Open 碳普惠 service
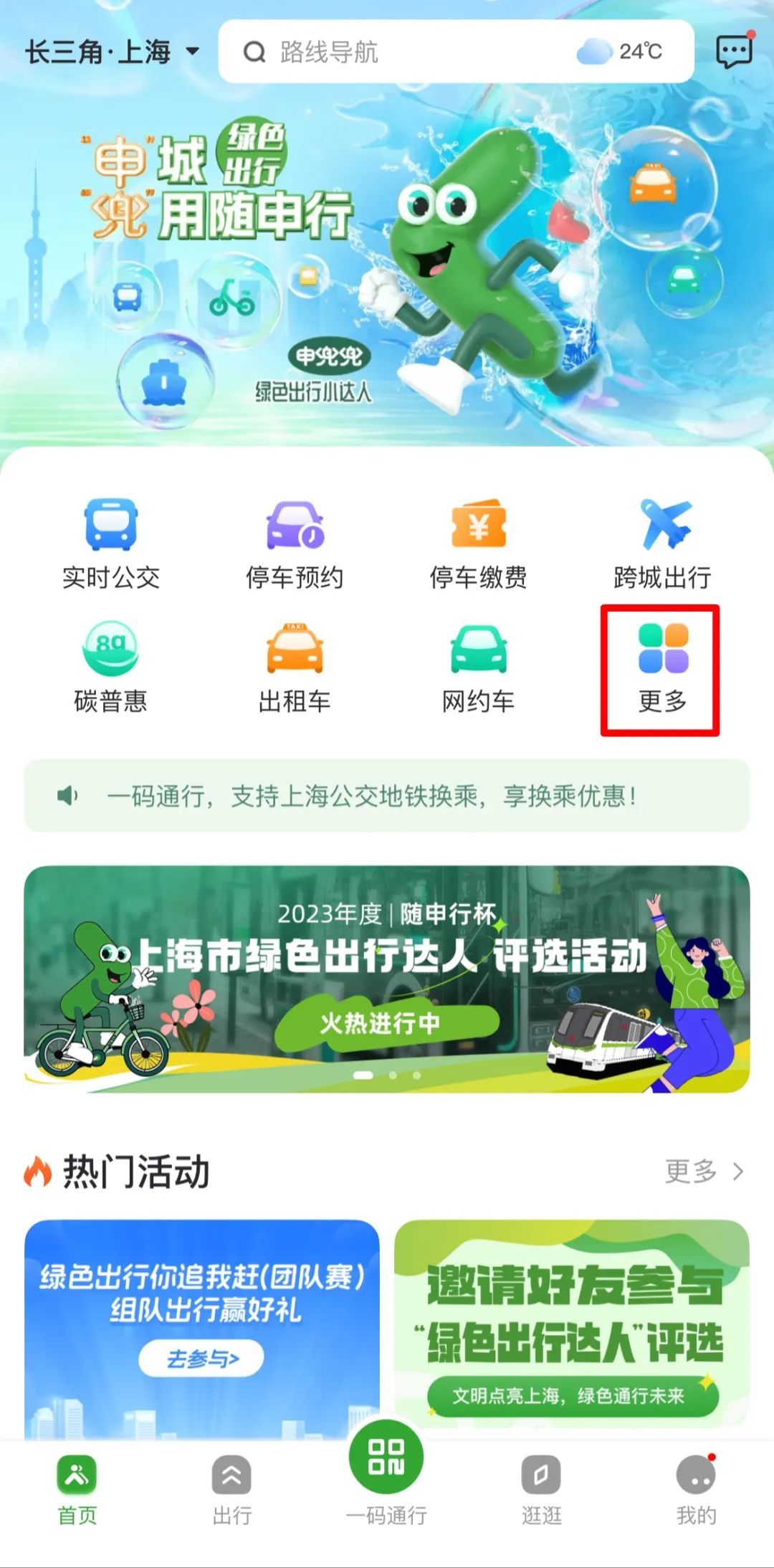The image size is (774, 1568). coord(111,668)
